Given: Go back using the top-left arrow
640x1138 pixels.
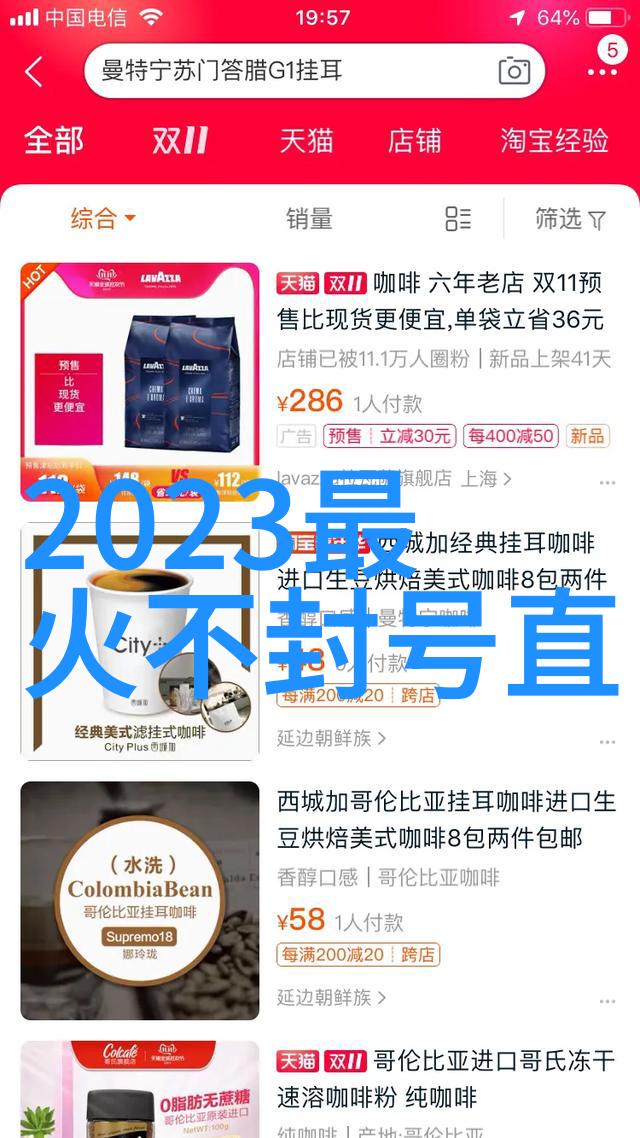Looking at the screenshot, I should 34,72.
